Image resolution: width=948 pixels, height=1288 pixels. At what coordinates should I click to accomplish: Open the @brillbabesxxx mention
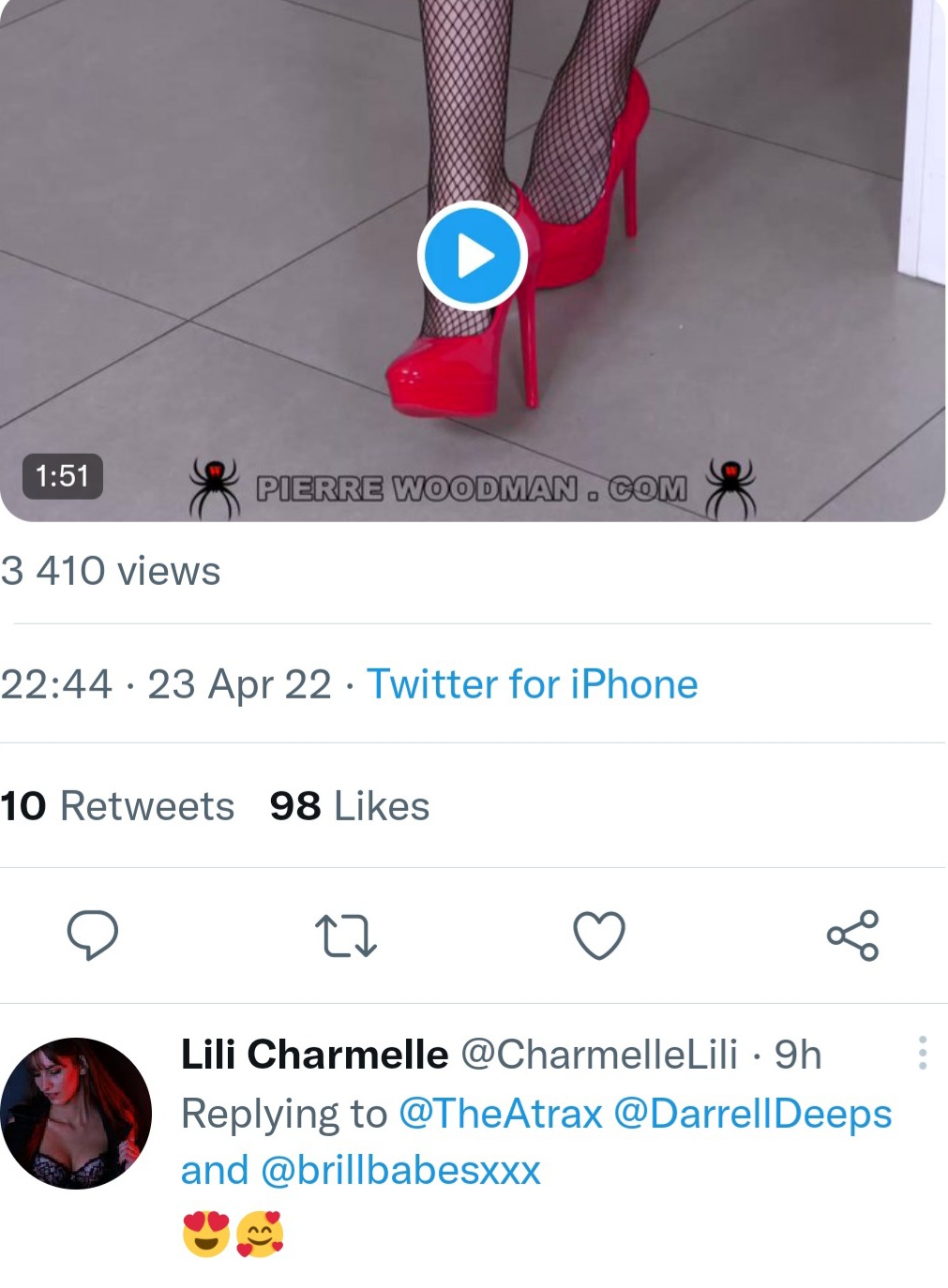400,1170
